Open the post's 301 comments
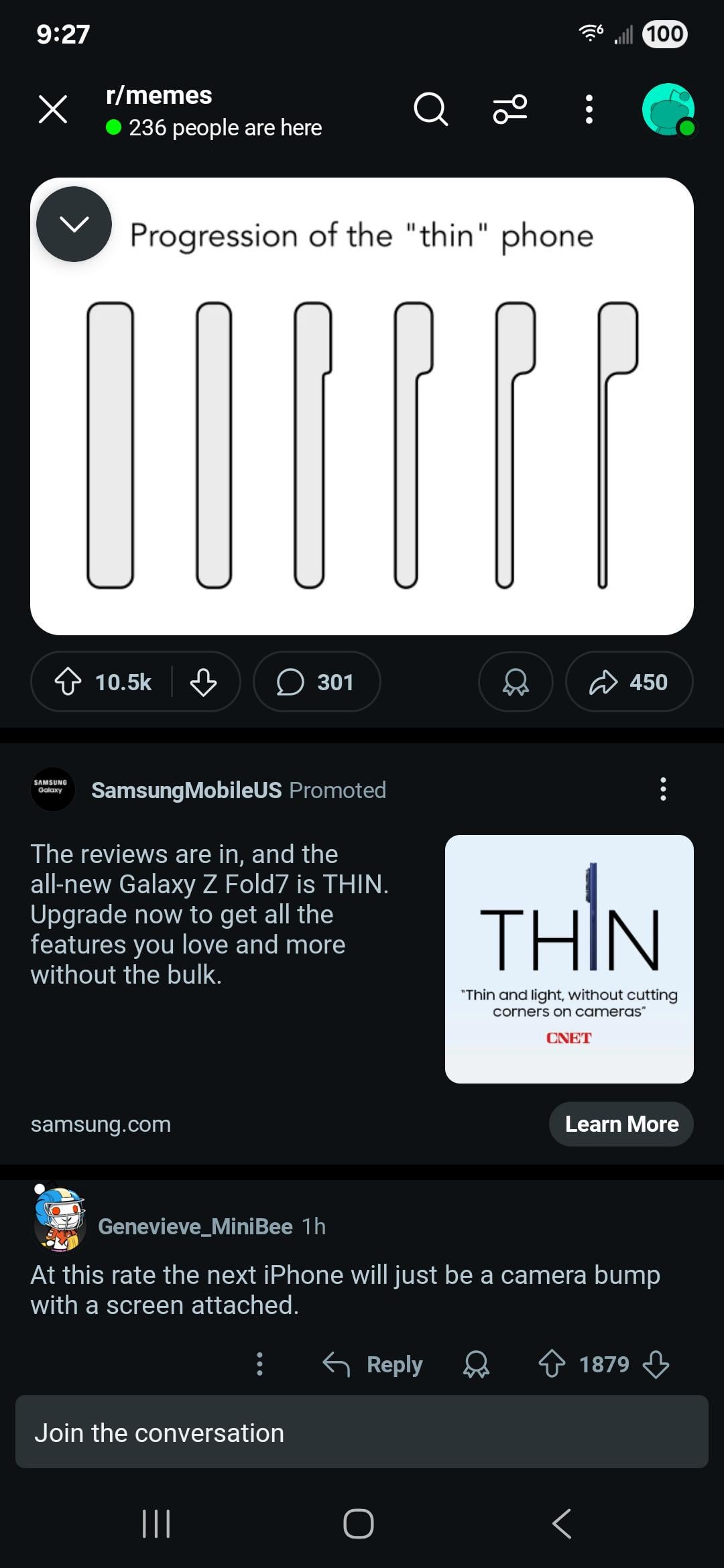The height and width of the screenshot is (1568, 724). coord(316,682)
